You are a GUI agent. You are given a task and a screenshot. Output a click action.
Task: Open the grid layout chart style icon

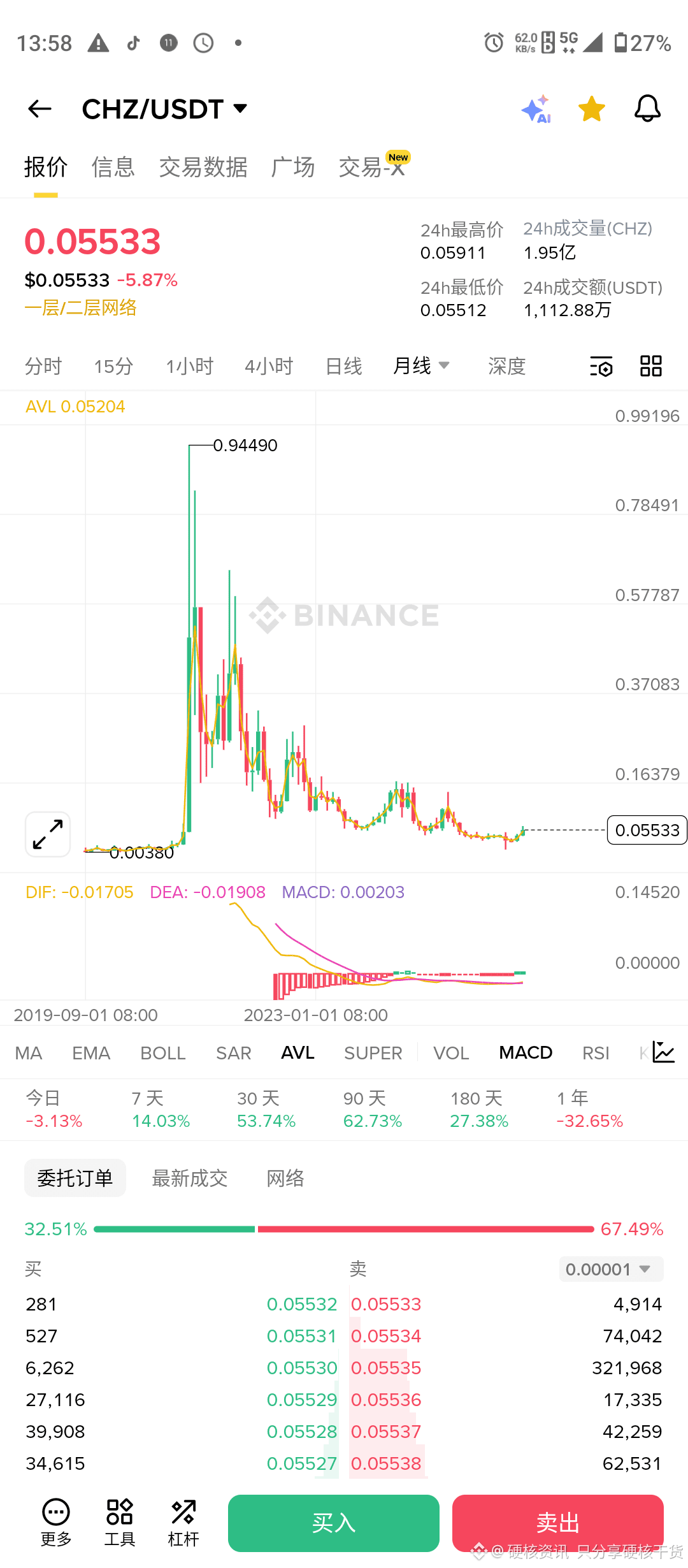[650, 366]
